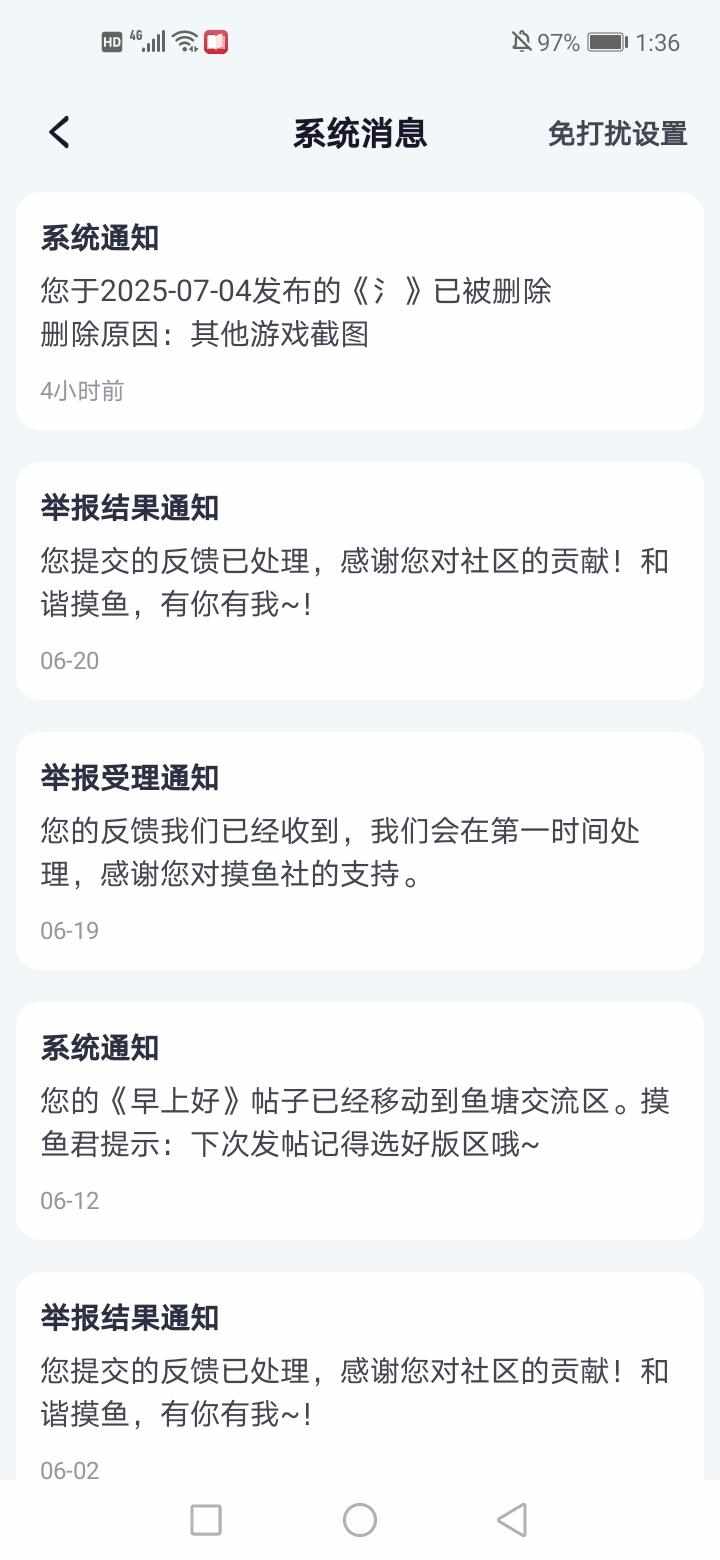Viewport: 720px width, 1560px height.
Task: Open the deleted post notice from 4小时前
Action: [x=360, y=311]
